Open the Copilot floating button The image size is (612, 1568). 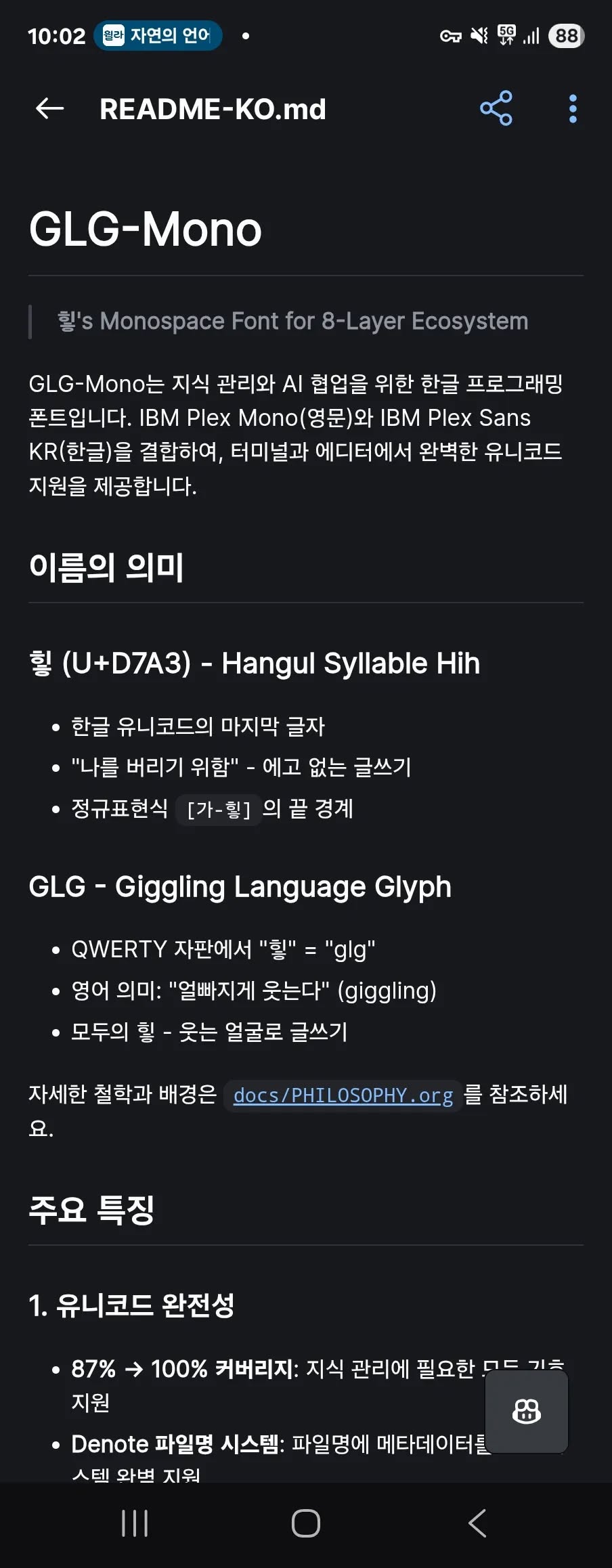tap(527, 1412)
